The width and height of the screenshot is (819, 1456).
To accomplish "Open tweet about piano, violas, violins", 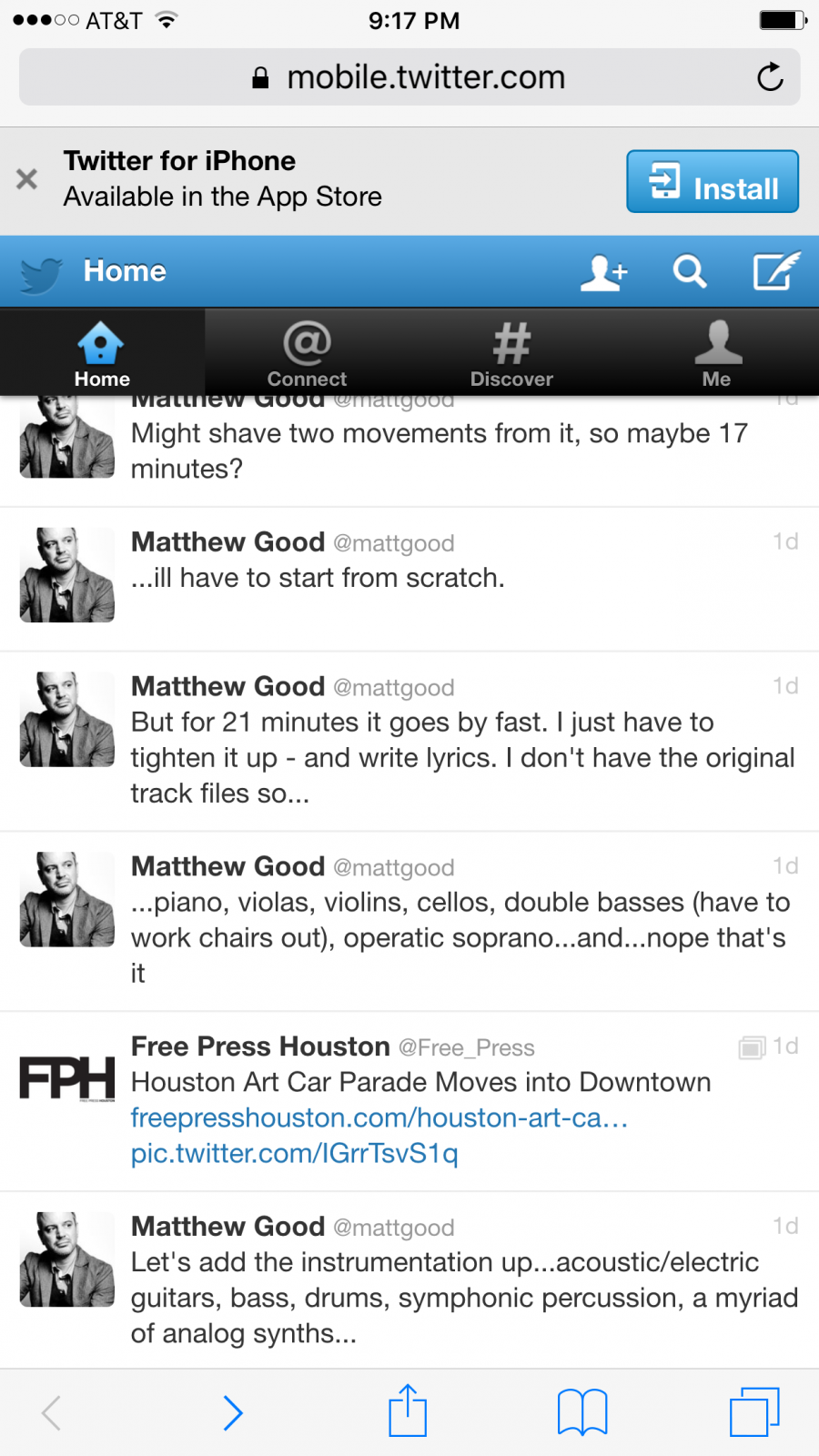I will pyautogui.click(x=409, y=921).
